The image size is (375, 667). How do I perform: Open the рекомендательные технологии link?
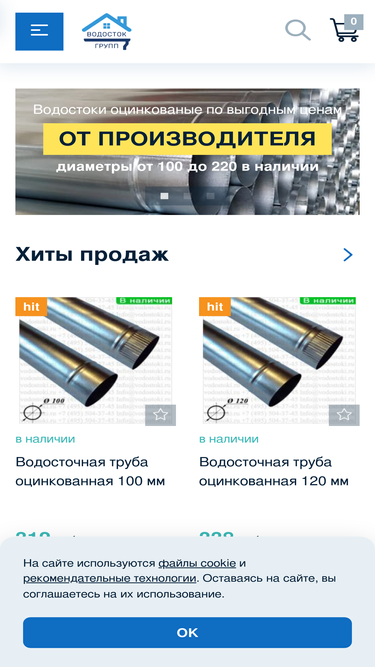109,579
